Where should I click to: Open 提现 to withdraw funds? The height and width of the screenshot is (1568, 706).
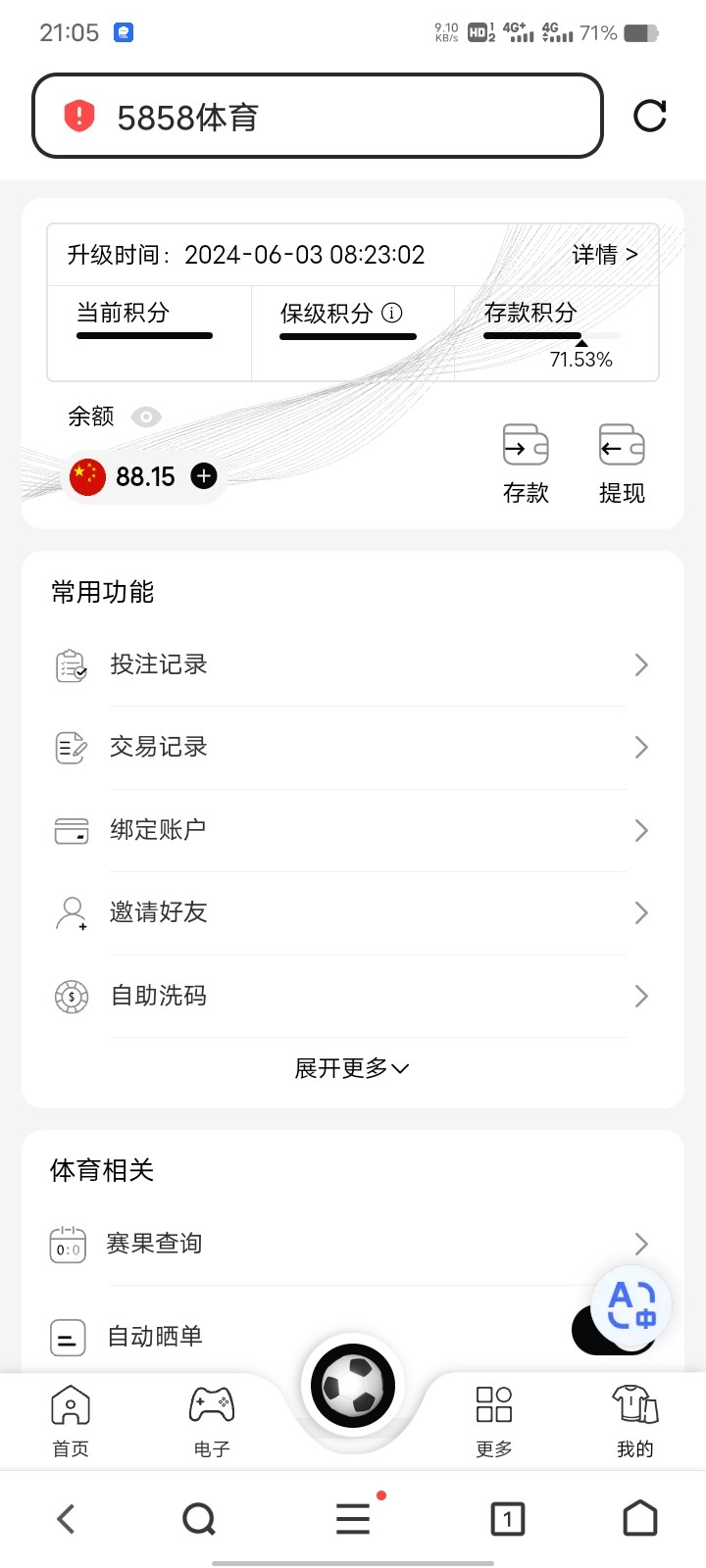(622, 463)
